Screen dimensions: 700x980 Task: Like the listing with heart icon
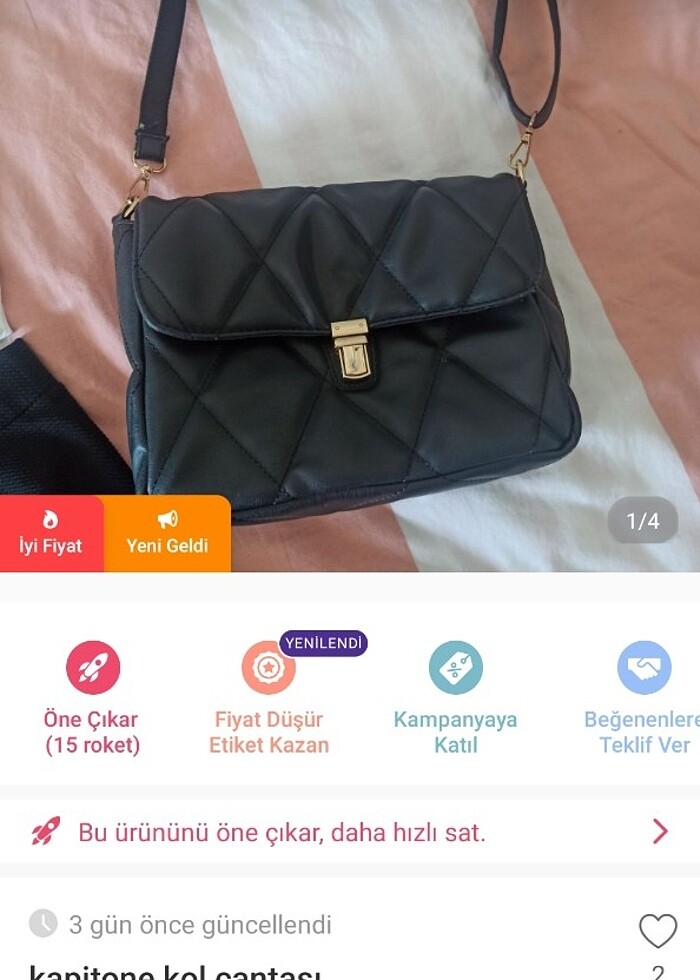657,930
